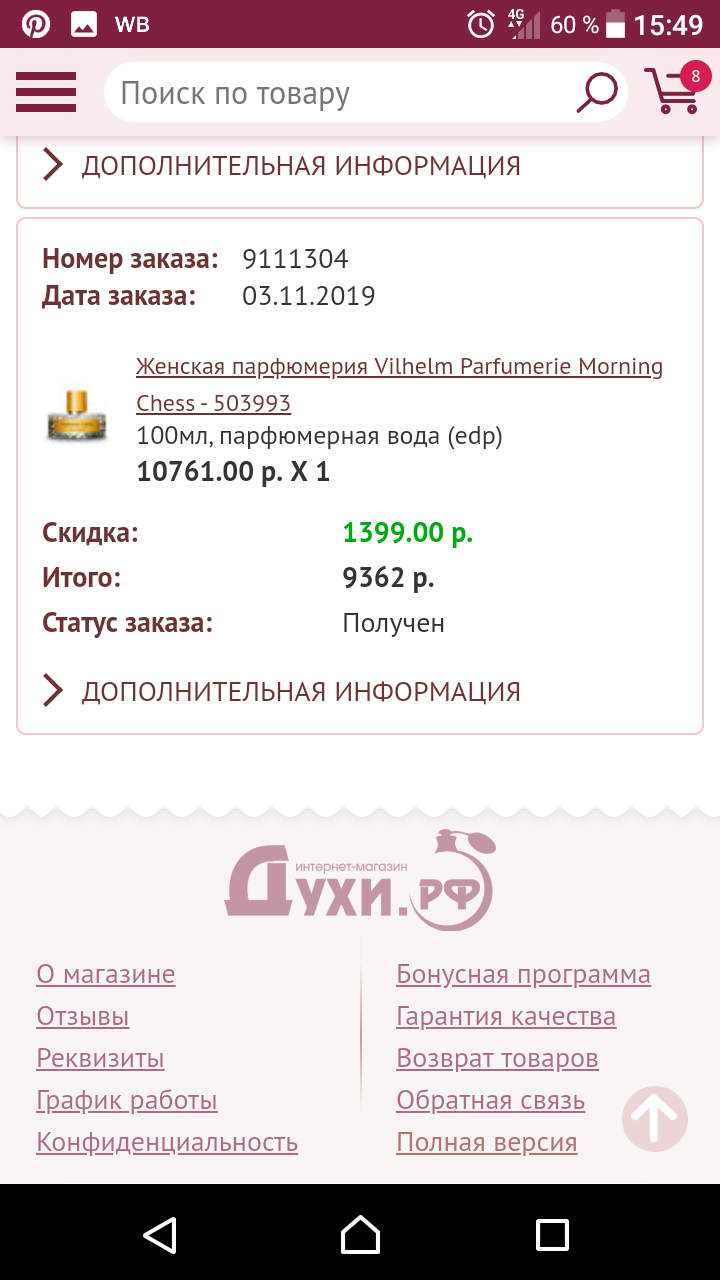The width and height of the screenshot is (720, 1280).
Task: Open the Возврат товаров link
Action: [x=497, y=1058]
